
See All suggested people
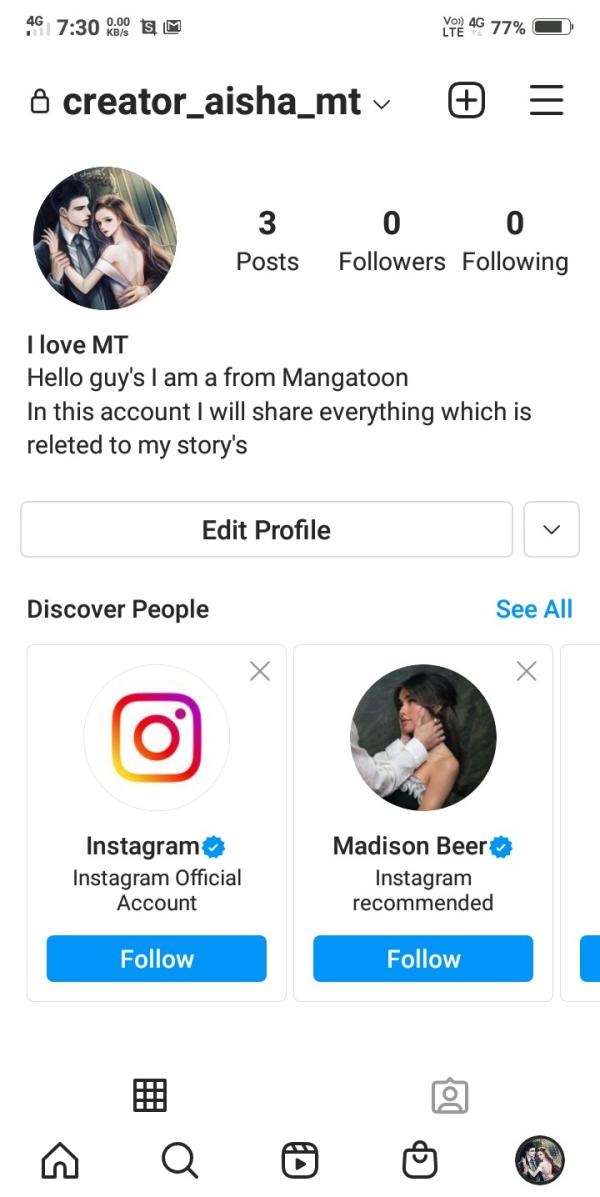(534, 609)
